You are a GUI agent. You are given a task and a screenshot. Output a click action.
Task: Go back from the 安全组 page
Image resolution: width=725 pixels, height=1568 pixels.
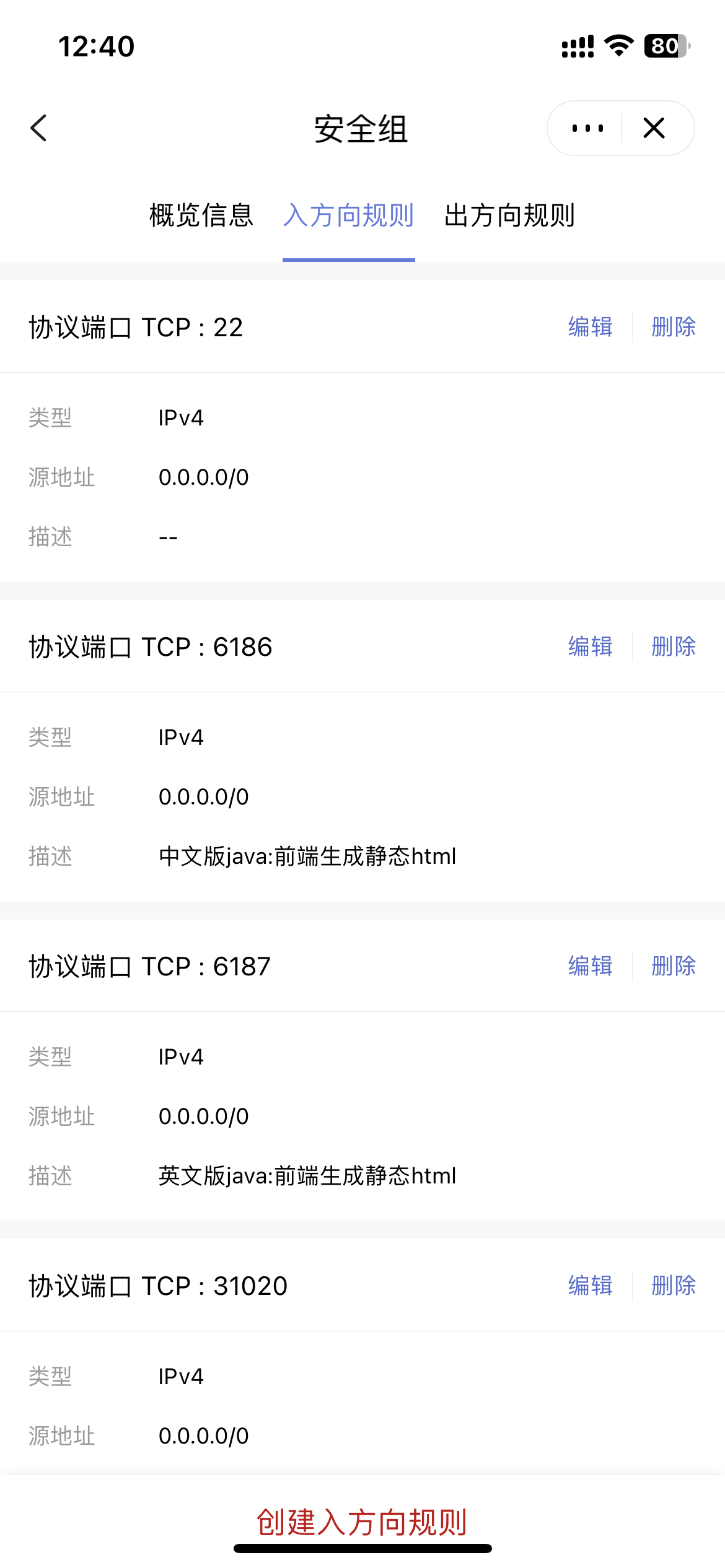point(38,129)
